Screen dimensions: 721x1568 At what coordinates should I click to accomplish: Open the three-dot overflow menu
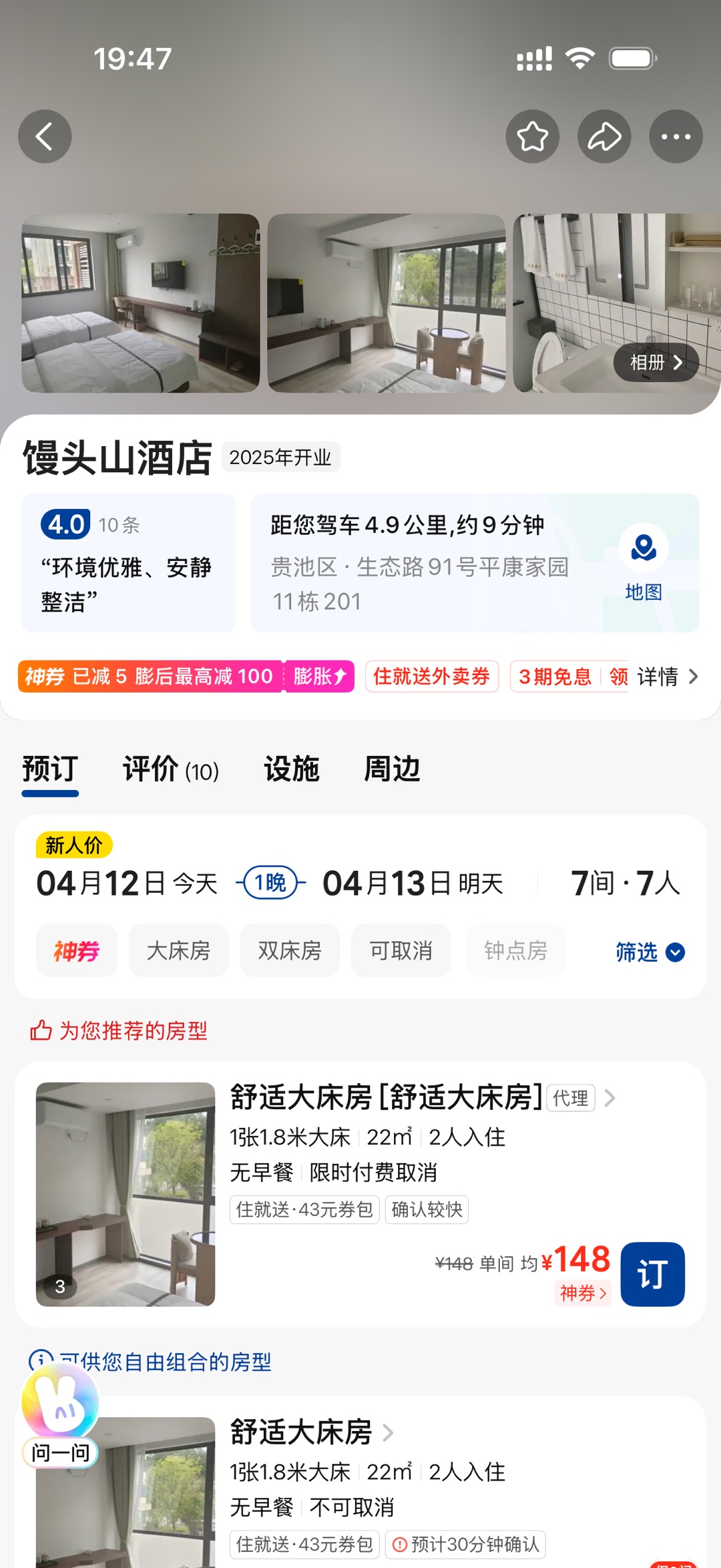[x=676, y=136]
